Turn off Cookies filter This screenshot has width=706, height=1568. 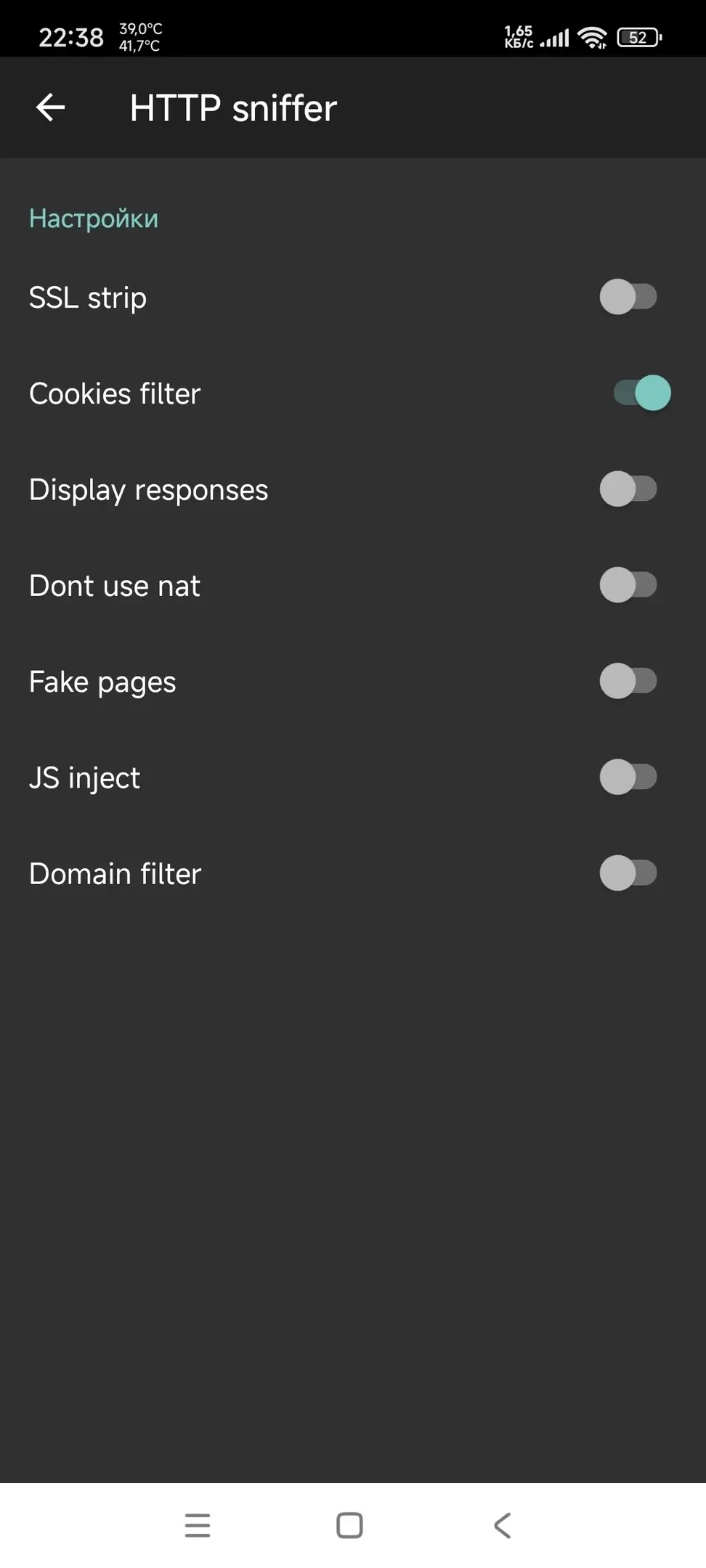[x=642, y=393]
